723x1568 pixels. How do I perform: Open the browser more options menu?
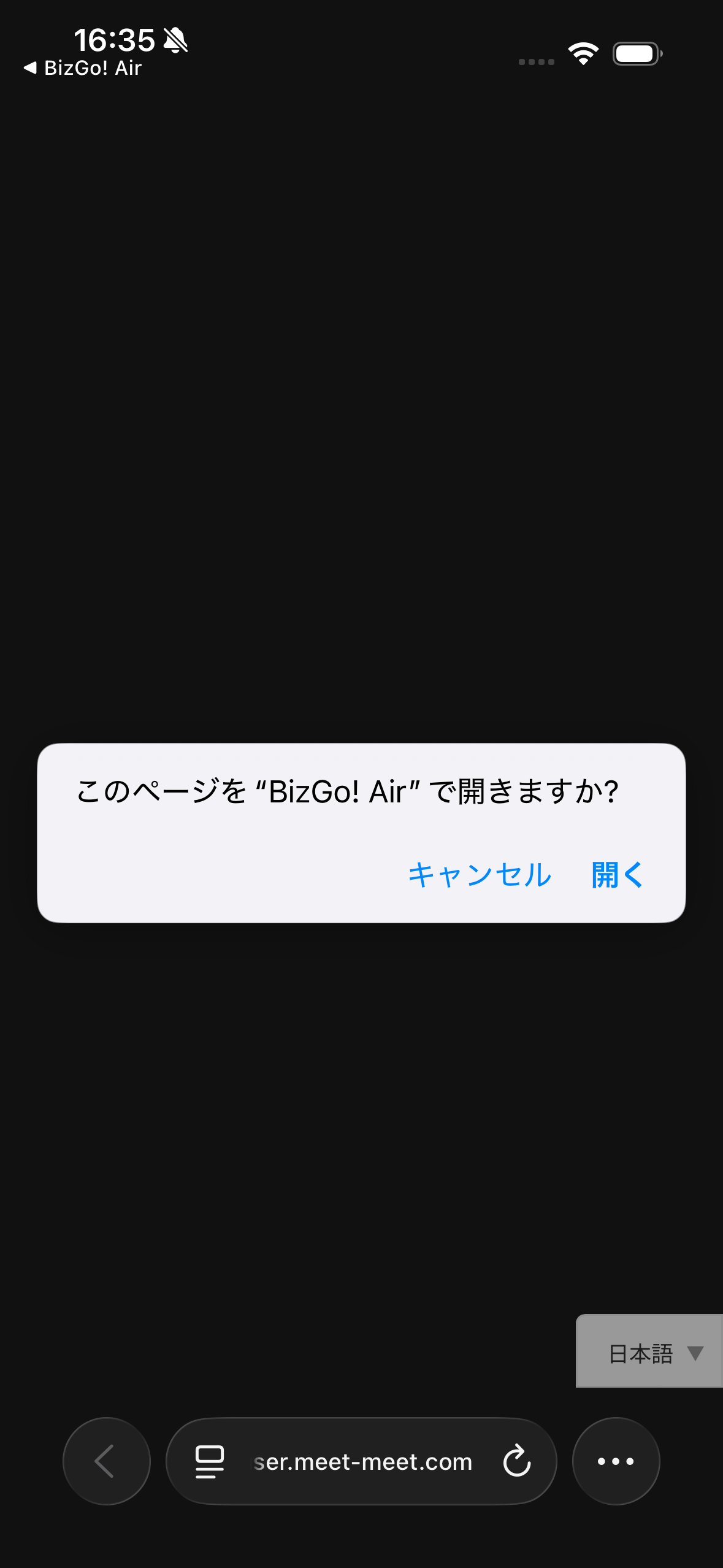click(616, 1461)
